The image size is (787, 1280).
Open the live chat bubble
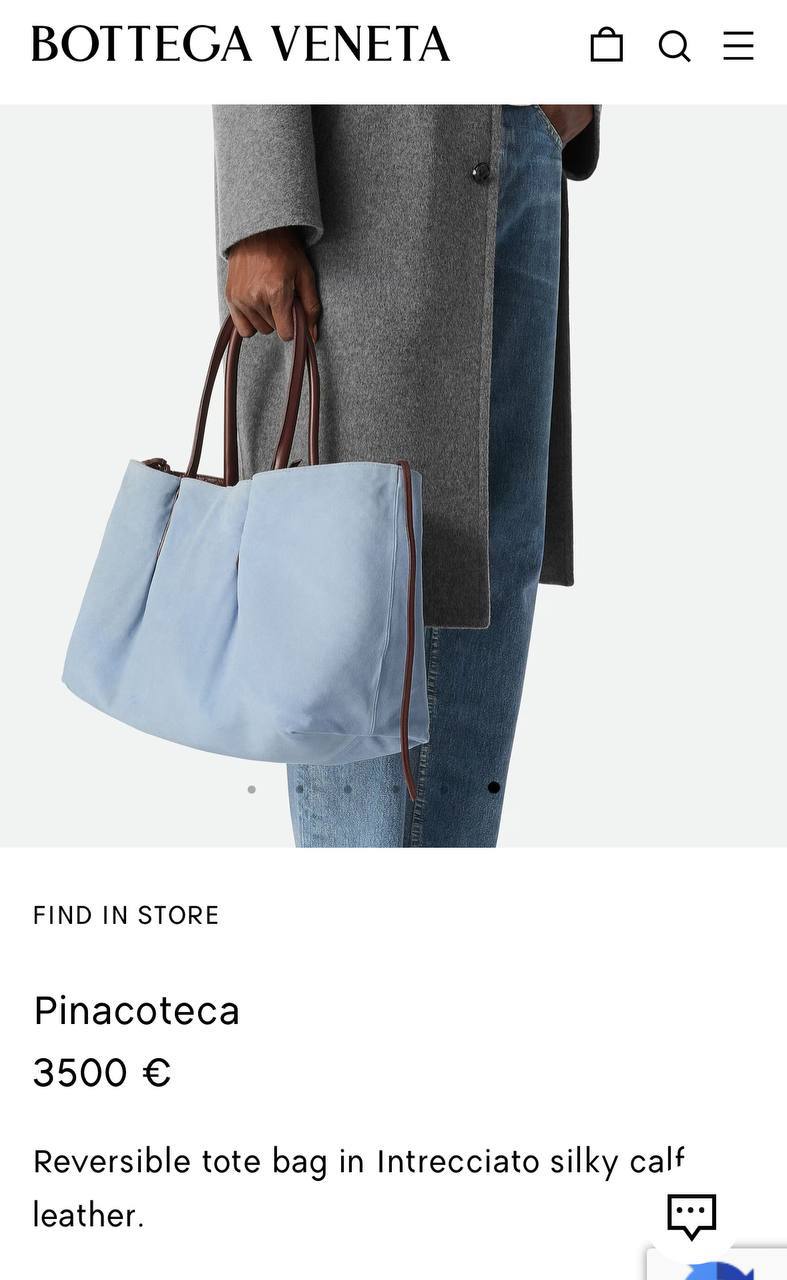tap(692, 1216)
